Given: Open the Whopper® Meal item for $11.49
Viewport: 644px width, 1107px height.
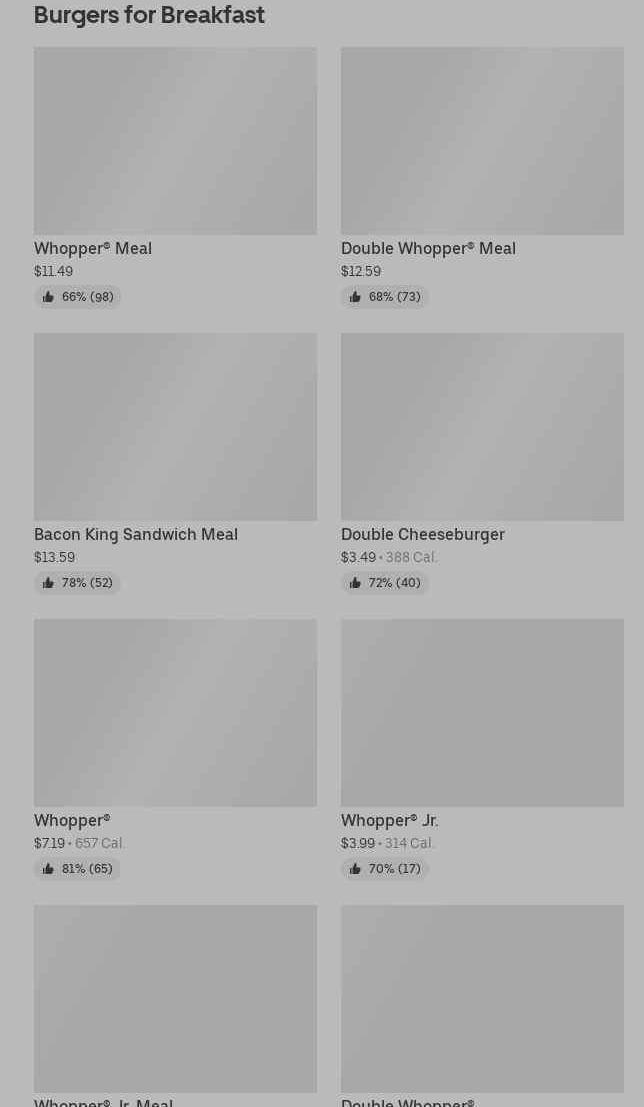Looking at the screenshot, I should (175, 178).
